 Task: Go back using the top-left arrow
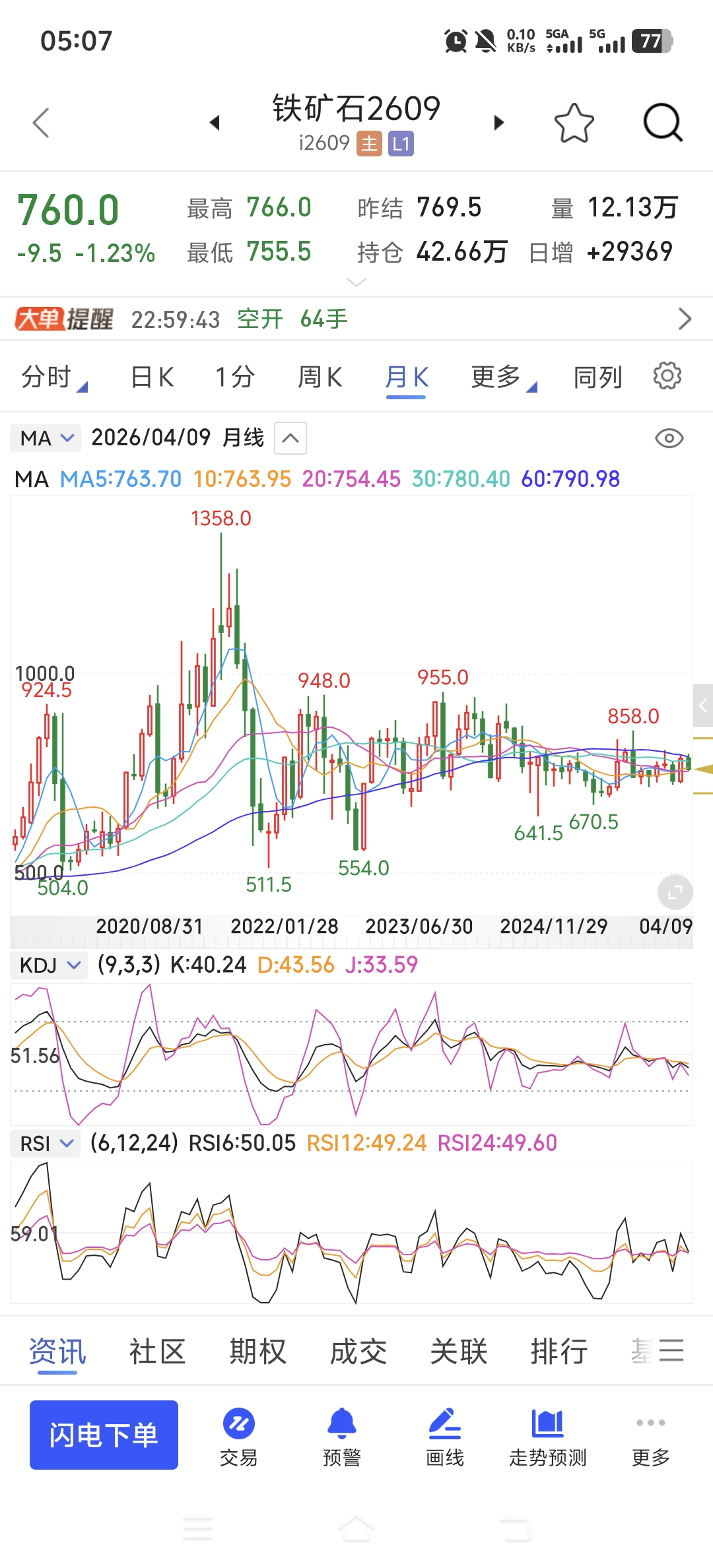point(41,123)
